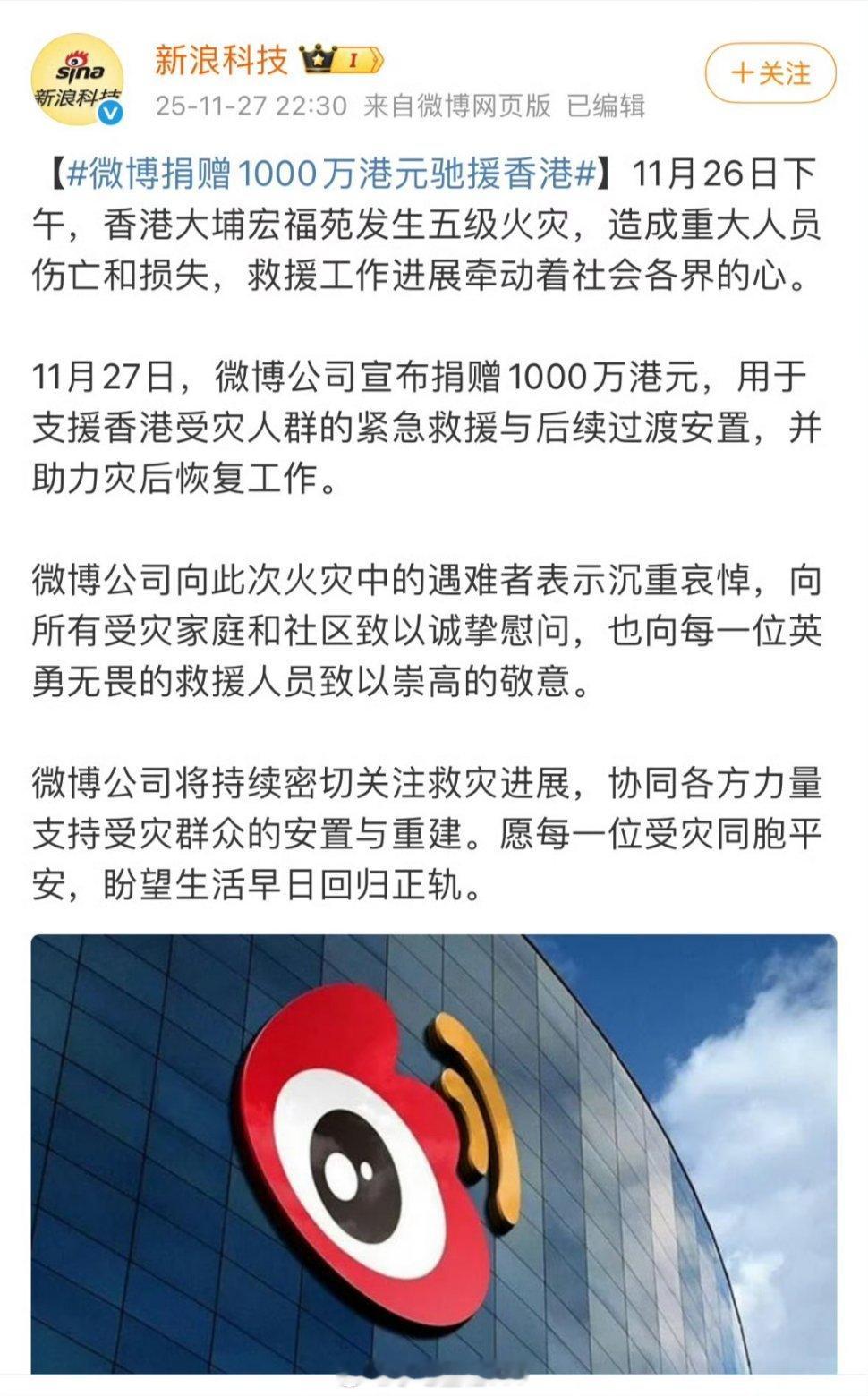Image resolution: width=868 pixels, height=1396 pixels.
Task: Click the Sina Tech profile avatar
Action: [81, 76]
